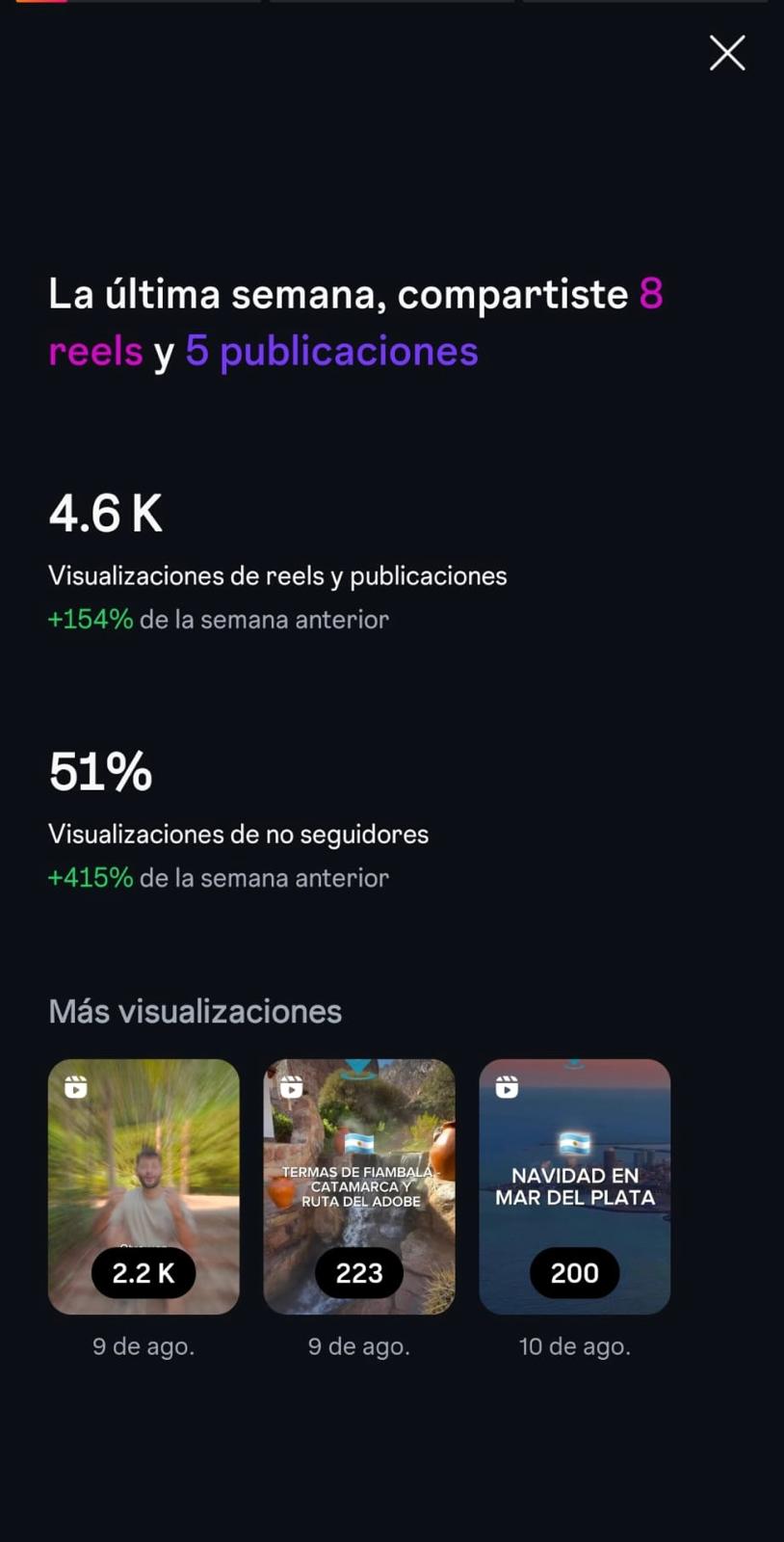The image size is (784, 1542).
Task: Open the Navidad en Mar del Plata reel
Action: click(x=574, y=1185)
